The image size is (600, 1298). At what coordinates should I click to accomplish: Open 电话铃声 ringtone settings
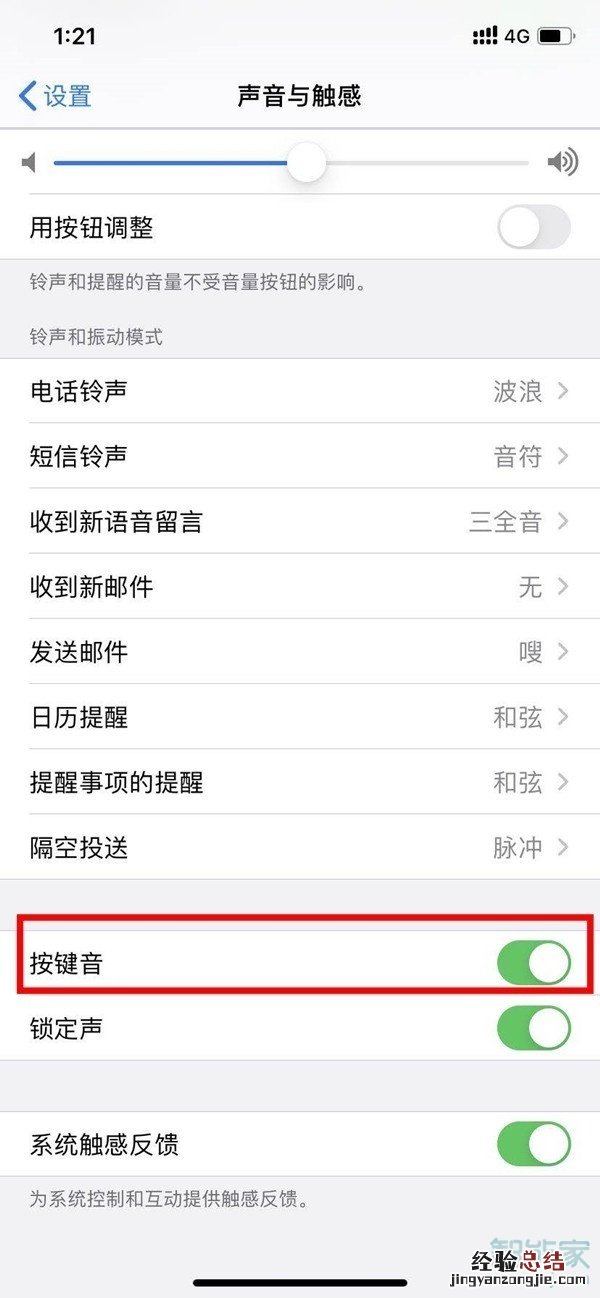click(300, 391)
